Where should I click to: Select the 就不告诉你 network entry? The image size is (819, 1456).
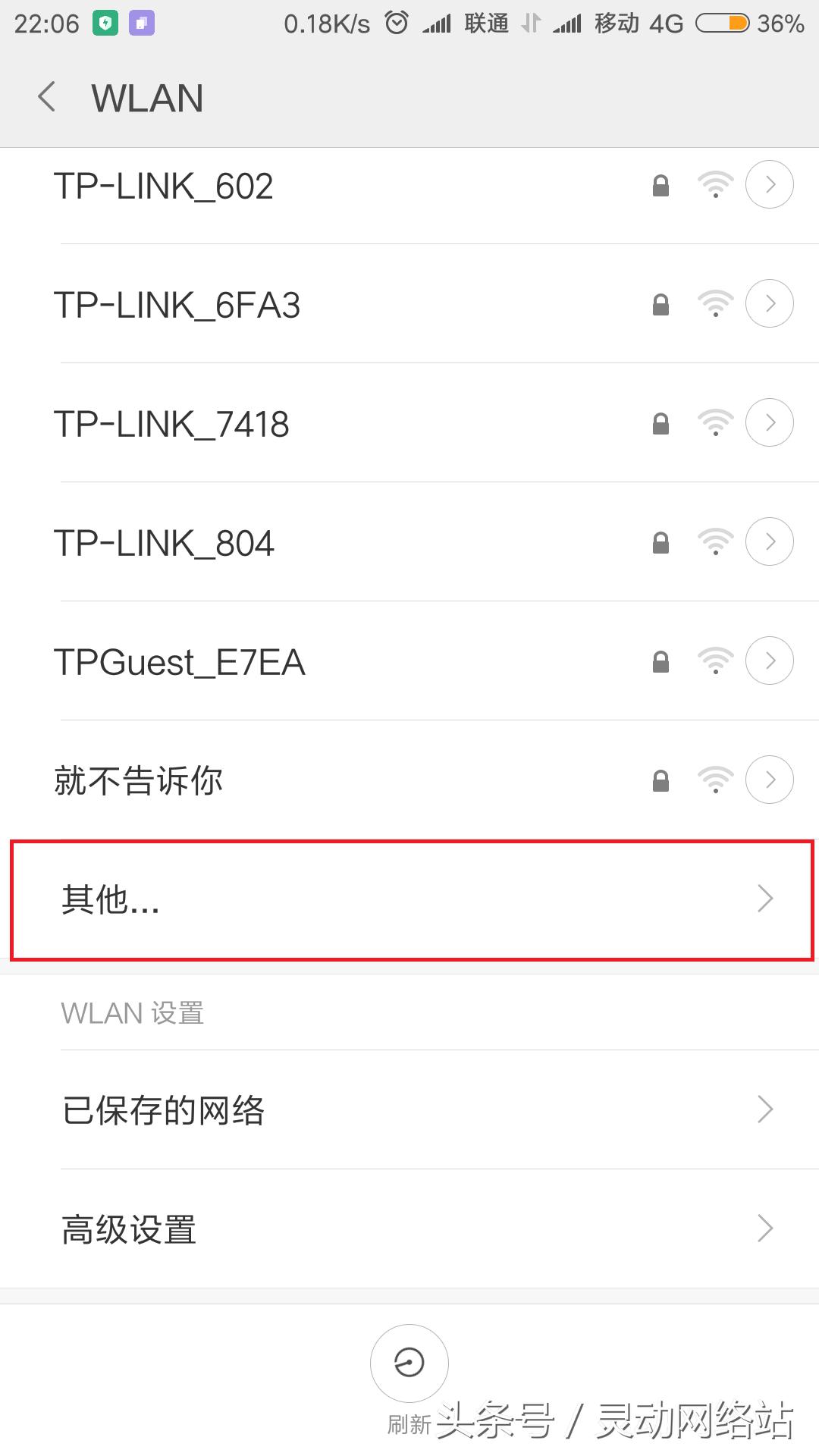(303, 779)
